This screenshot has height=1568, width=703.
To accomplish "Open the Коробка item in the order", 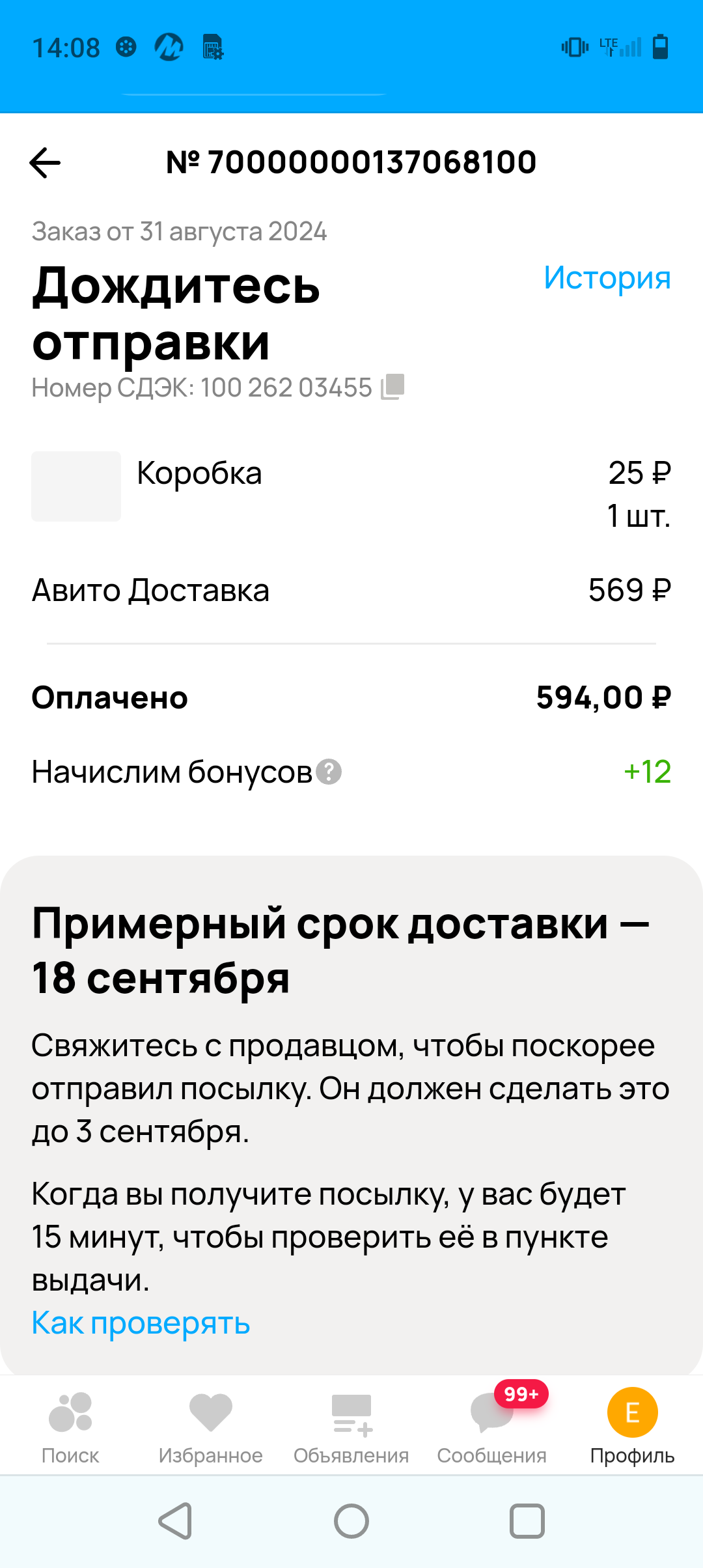I will [199, 474].
